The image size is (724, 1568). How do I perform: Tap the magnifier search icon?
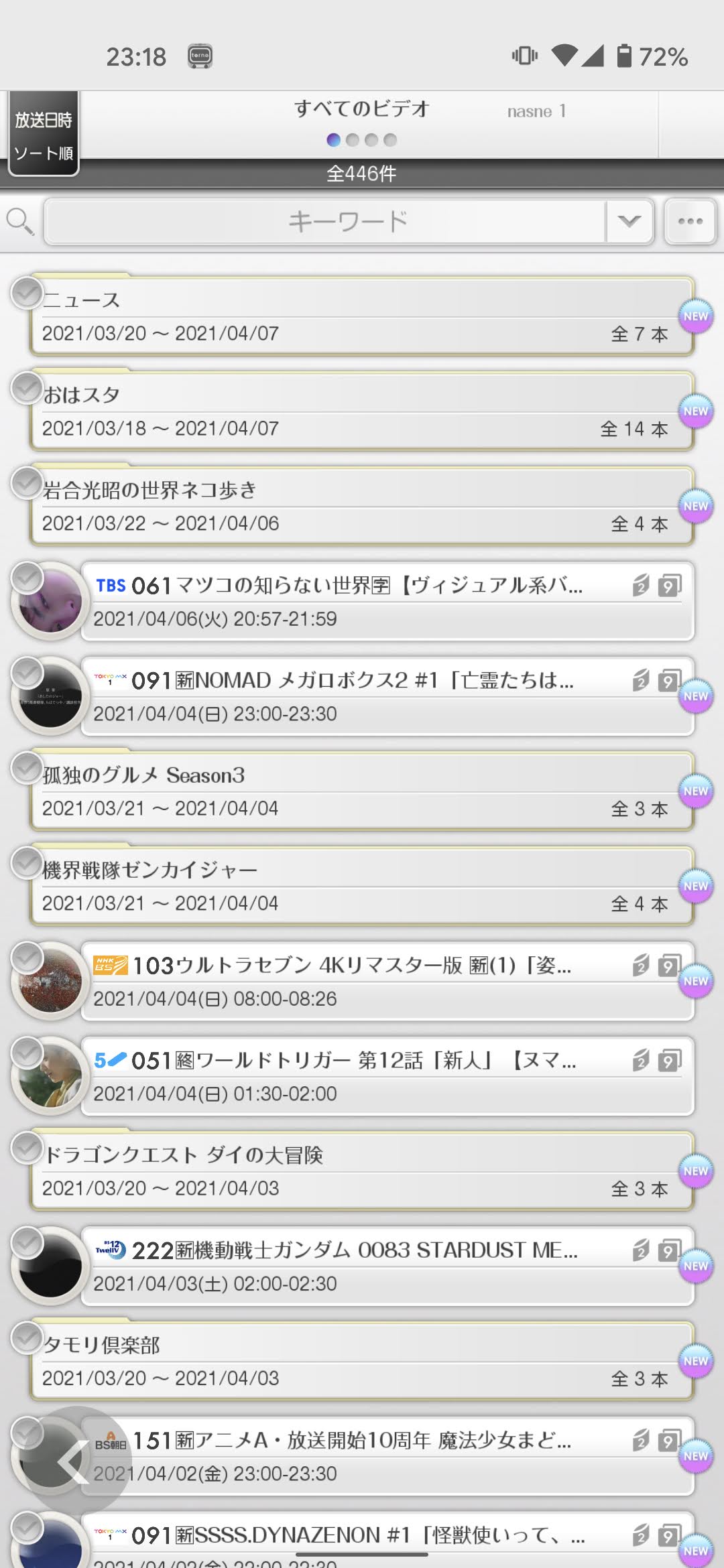(x=20, y=221)
